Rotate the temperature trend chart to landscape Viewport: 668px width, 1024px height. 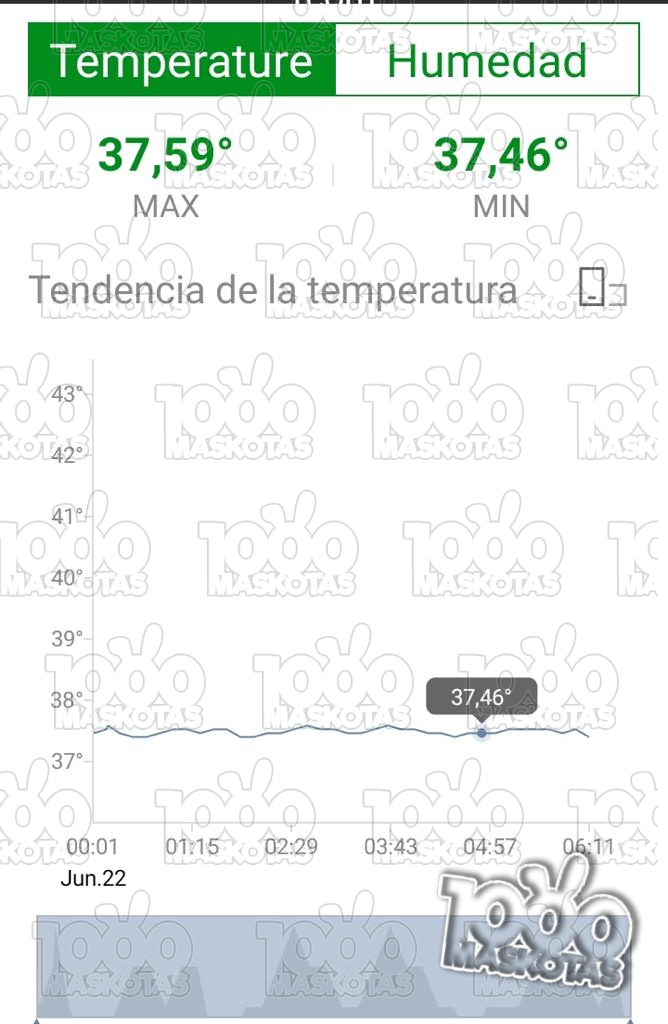[601, 287]
